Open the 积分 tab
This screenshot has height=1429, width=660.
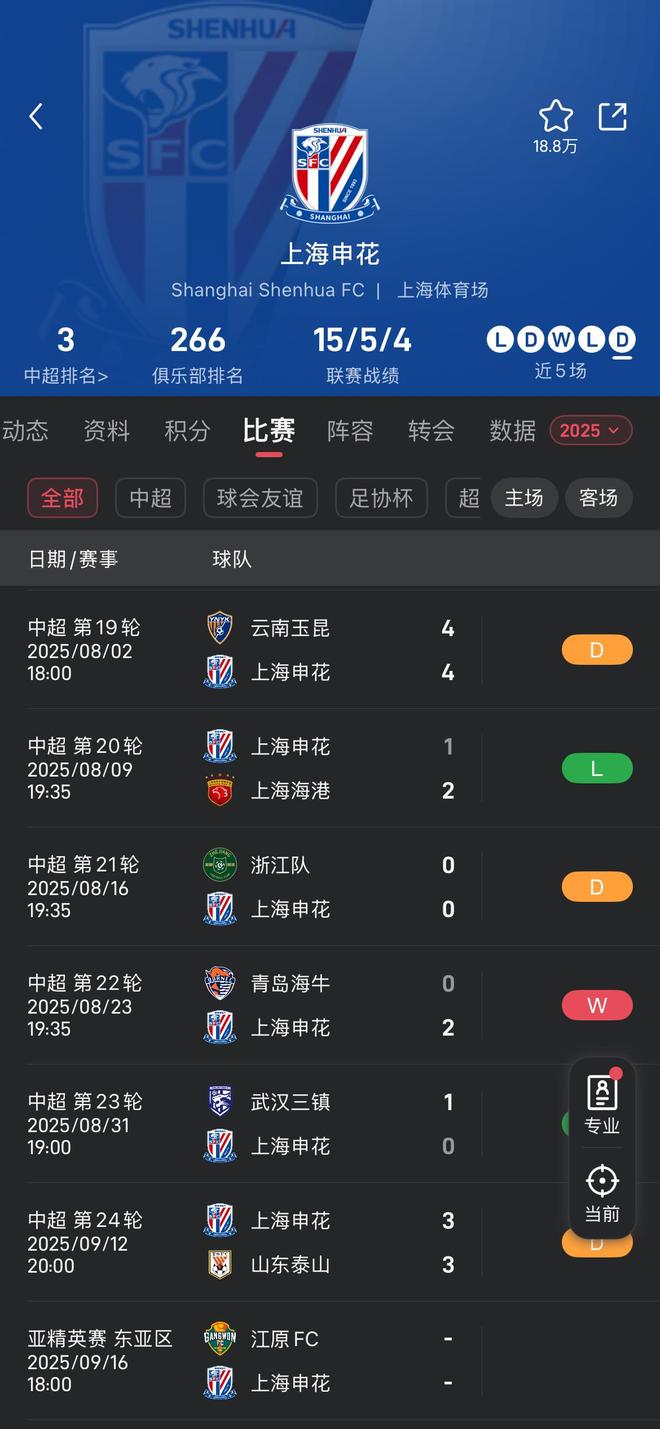[187, 430]
